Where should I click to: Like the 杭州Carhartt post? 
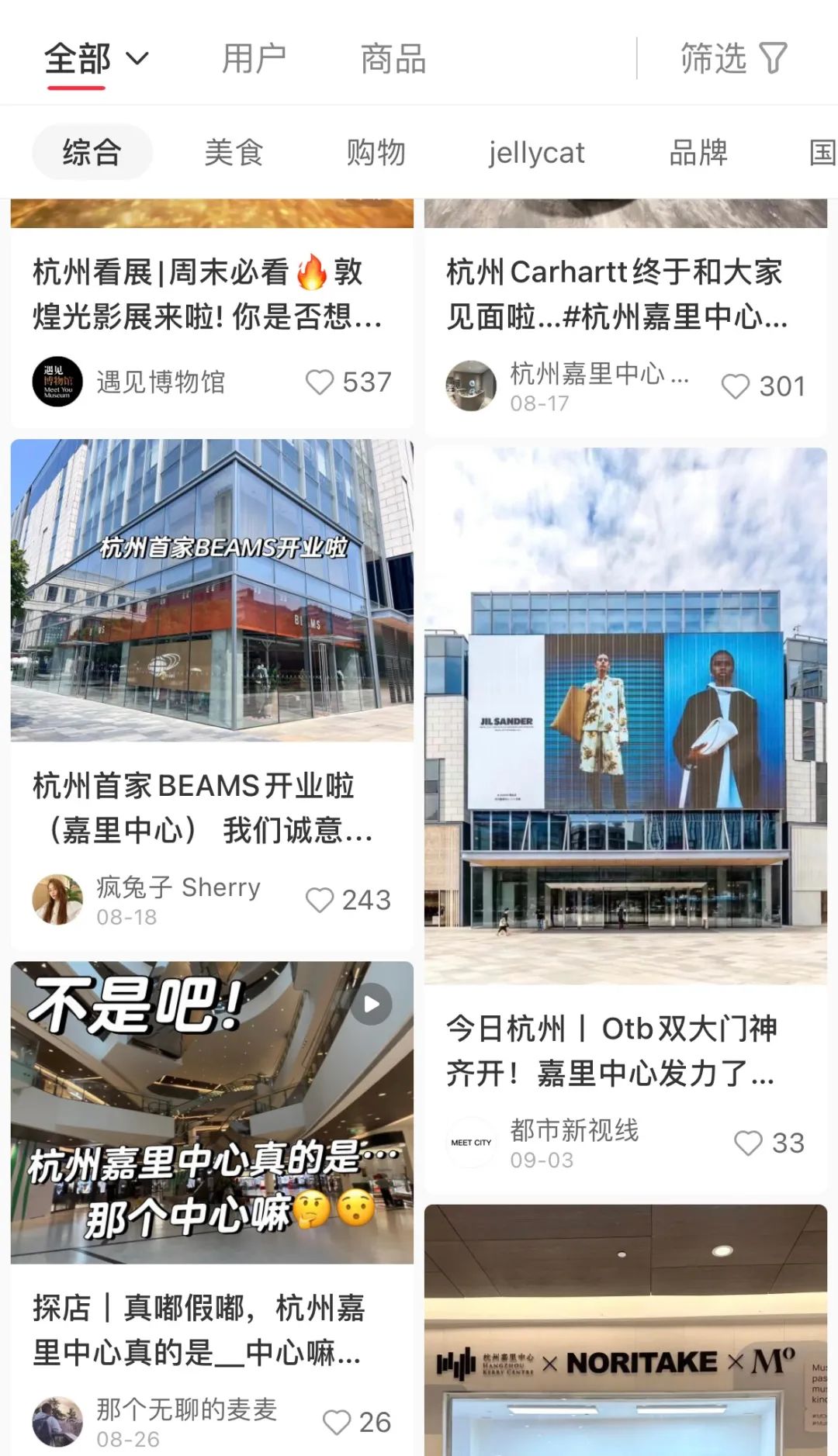(x=735, y=386)
